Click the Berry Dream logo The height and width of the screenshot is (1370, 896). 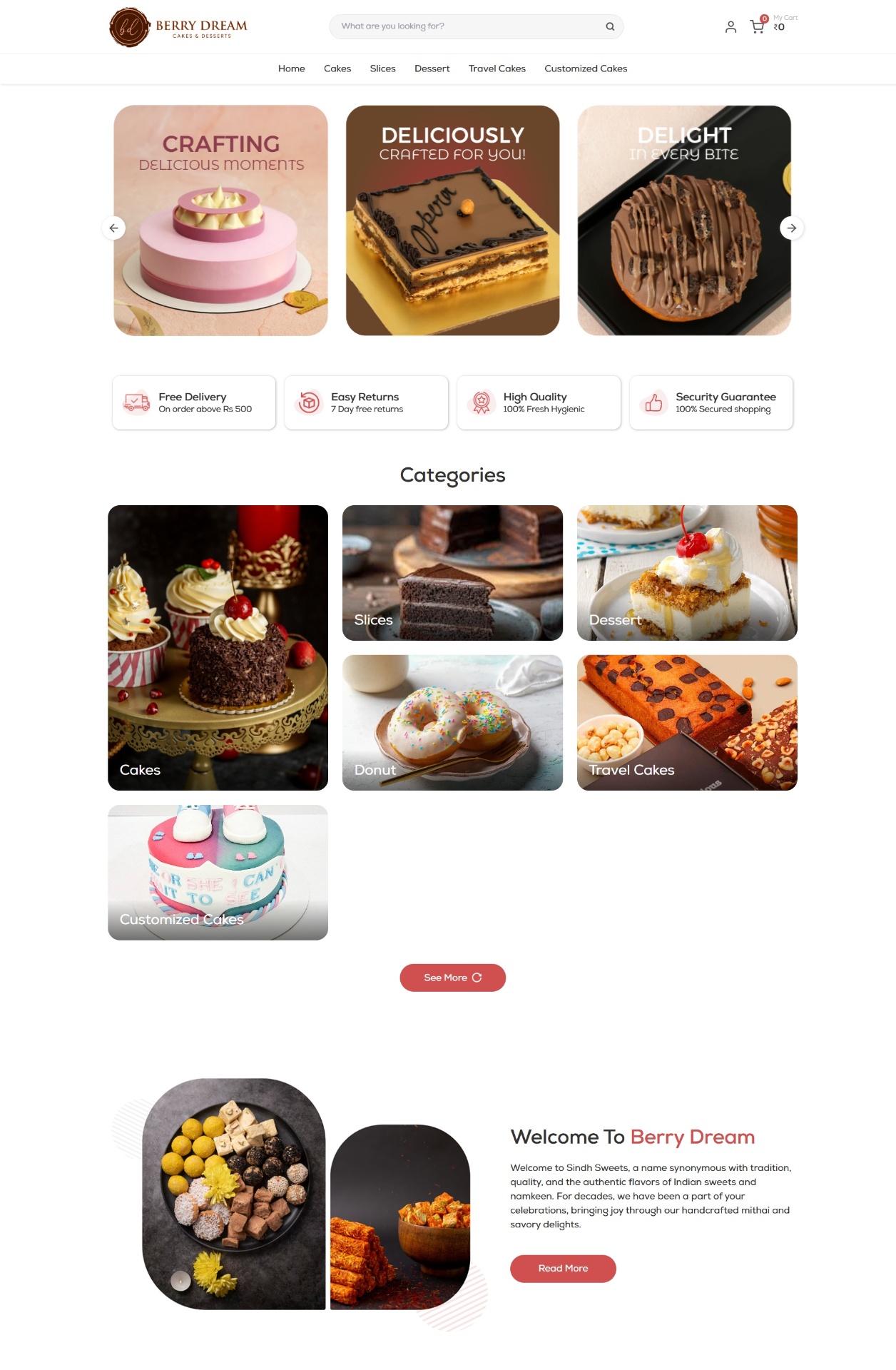[177, 26]
